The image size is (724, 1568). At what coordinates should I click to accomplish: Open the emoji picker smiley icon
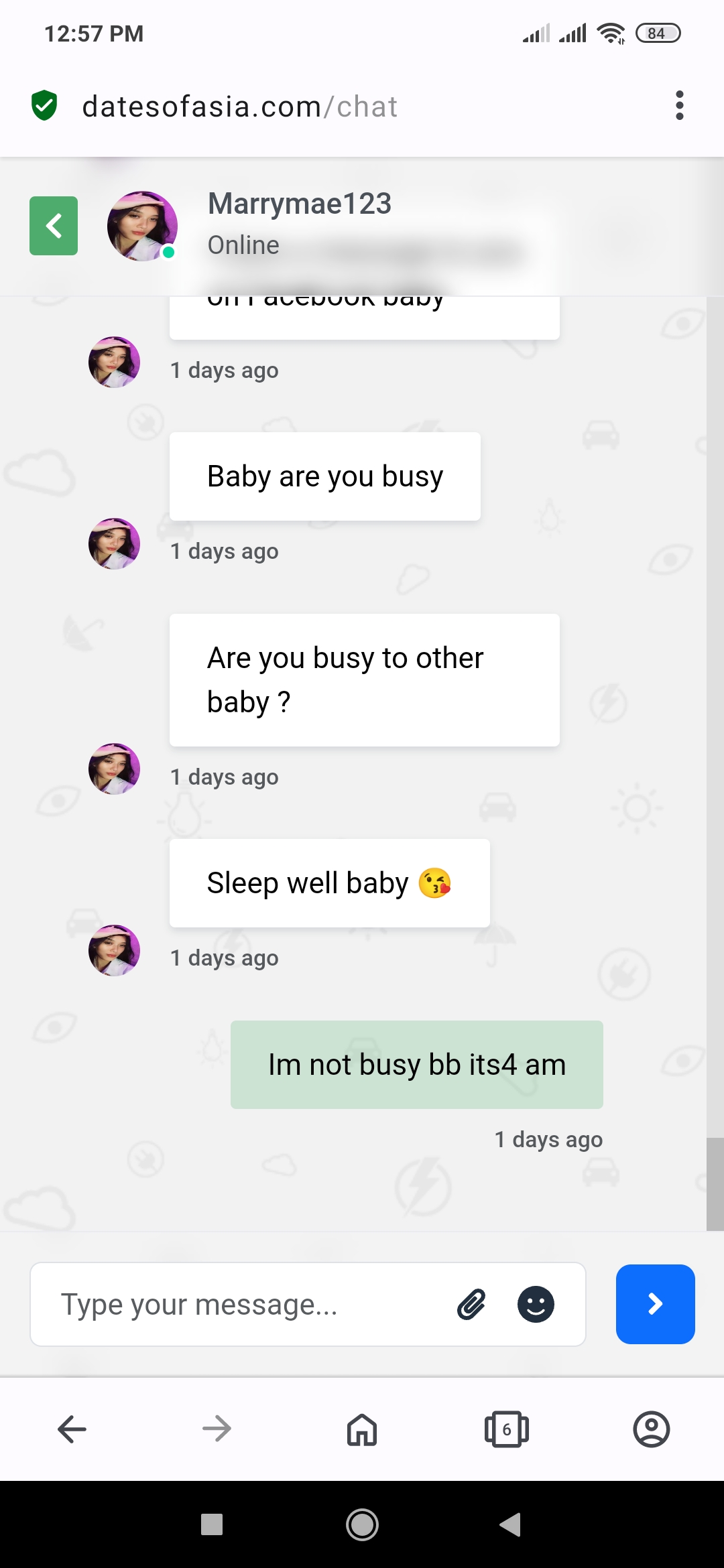[x=536, y=1304]
